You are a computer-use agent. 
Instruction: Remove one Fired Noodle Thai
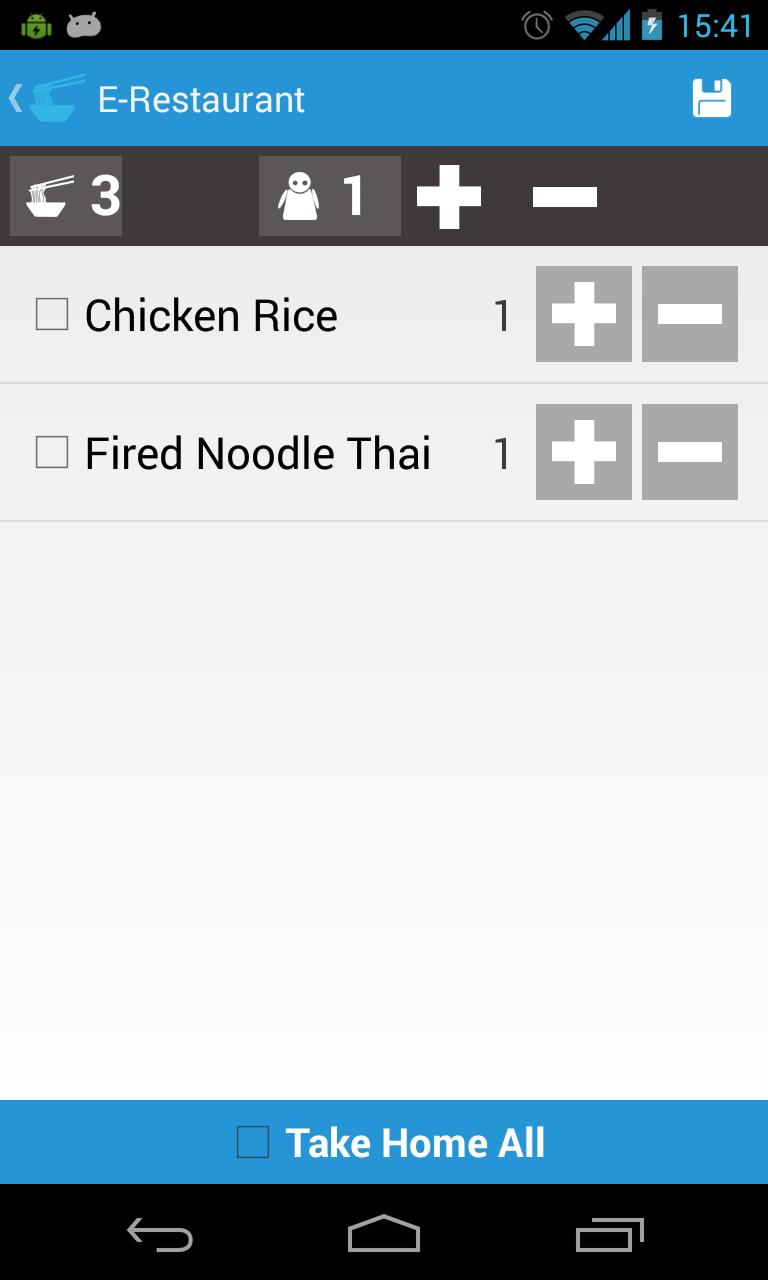(690, 452)
